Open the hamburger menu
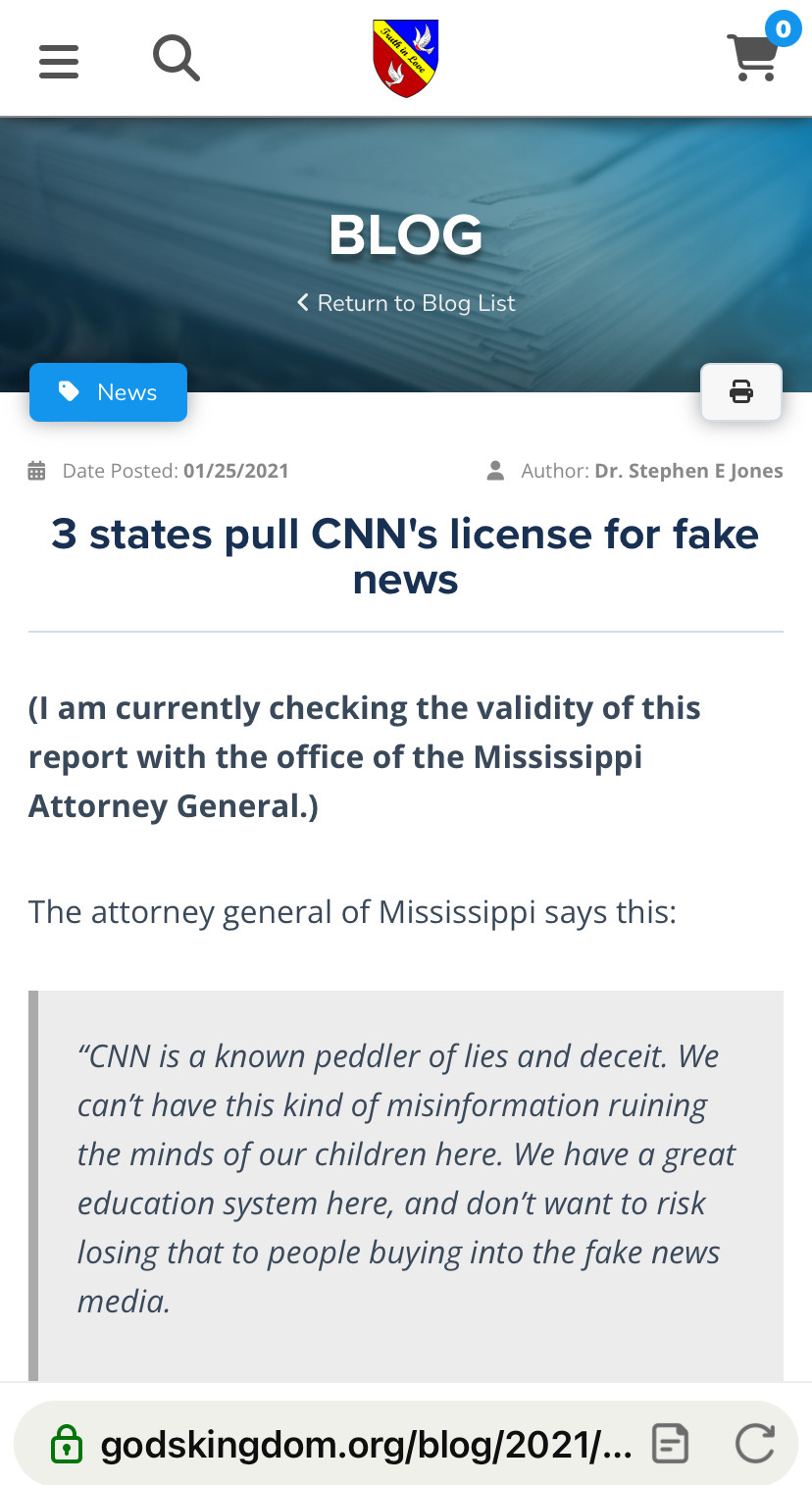 point(59,59)
